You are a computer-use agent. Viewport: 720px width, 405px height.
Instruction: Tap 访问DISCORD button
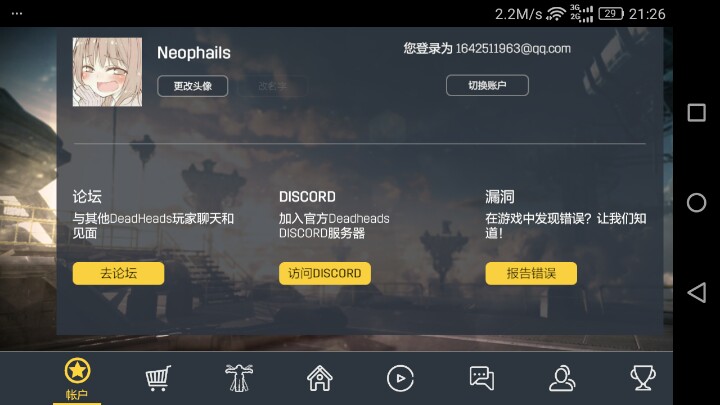point(324,273)
